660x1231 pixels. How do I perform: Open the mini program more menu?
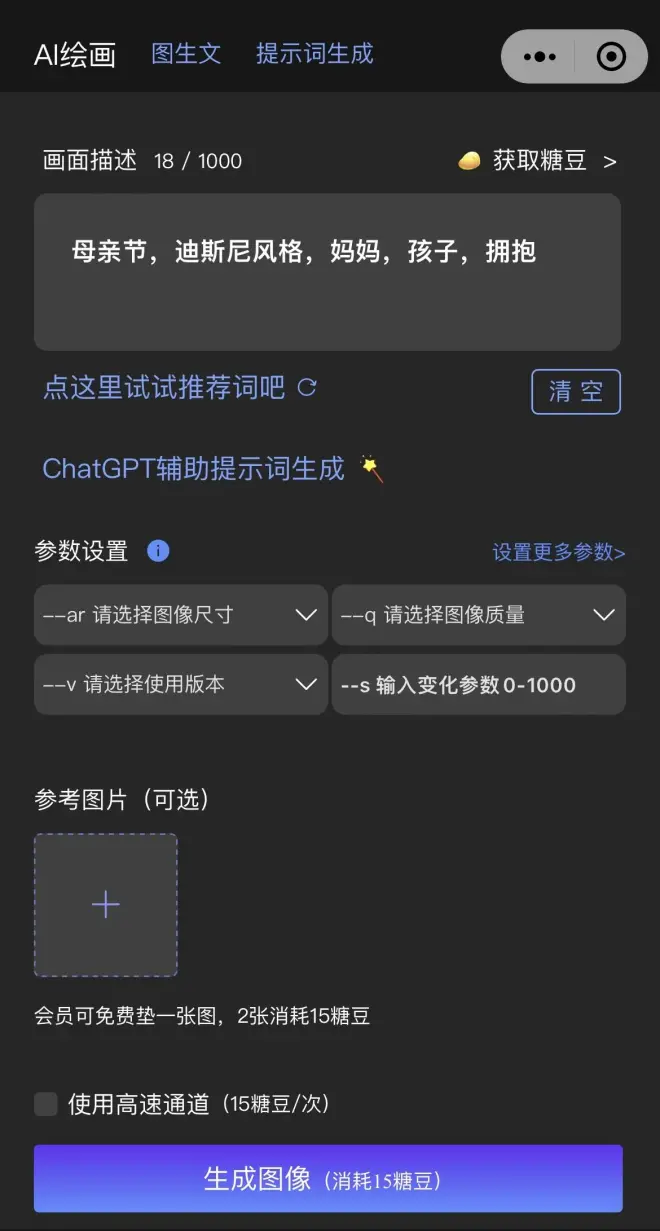539,56
